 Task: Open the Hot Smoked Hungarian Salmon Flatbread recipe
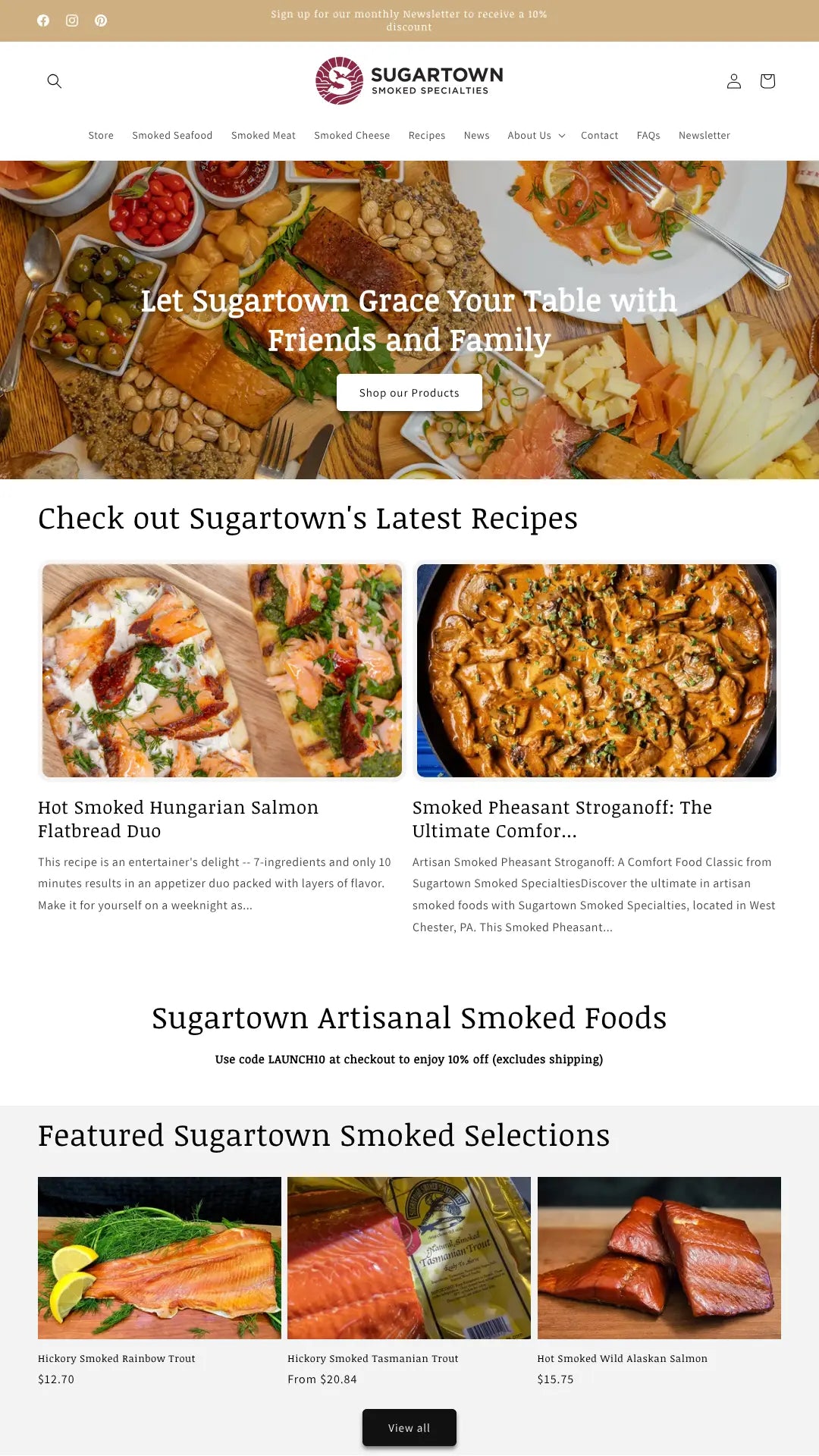(178, 819)
